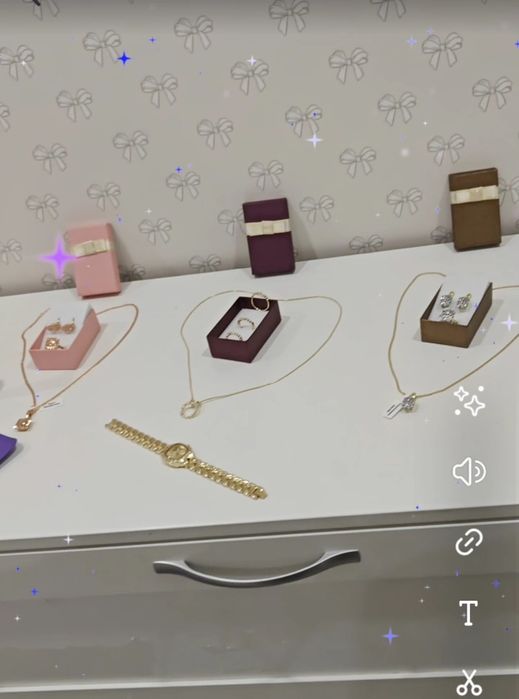Add text with the T tool

tap(469, 613)
